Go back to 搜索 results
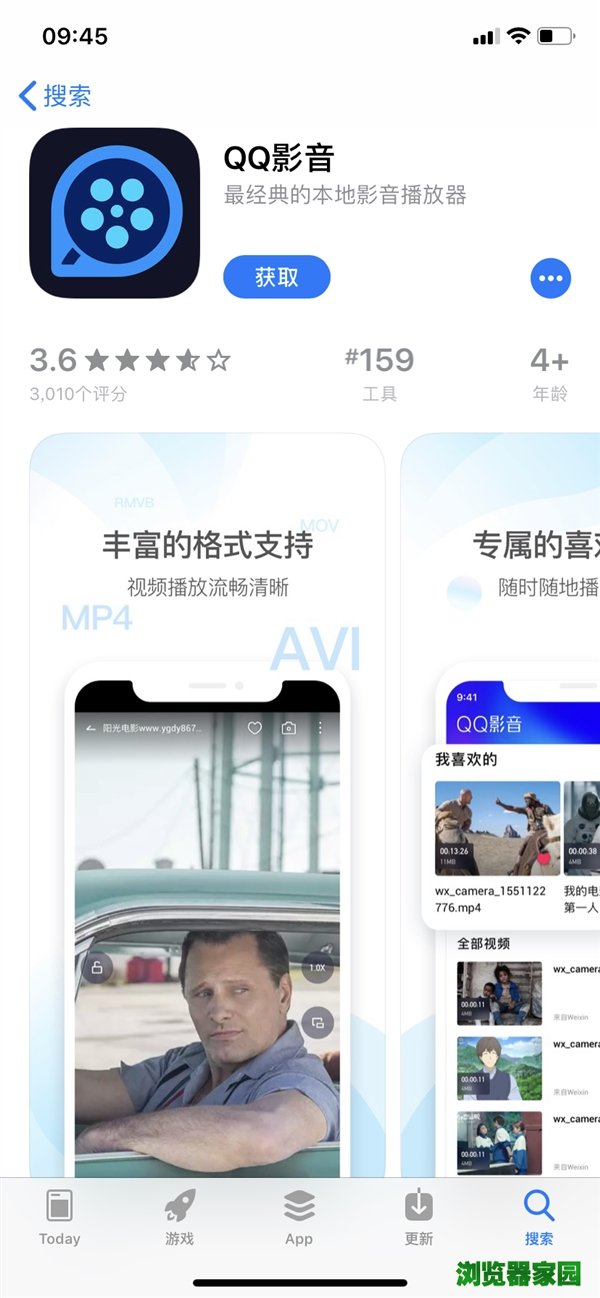 55,96
